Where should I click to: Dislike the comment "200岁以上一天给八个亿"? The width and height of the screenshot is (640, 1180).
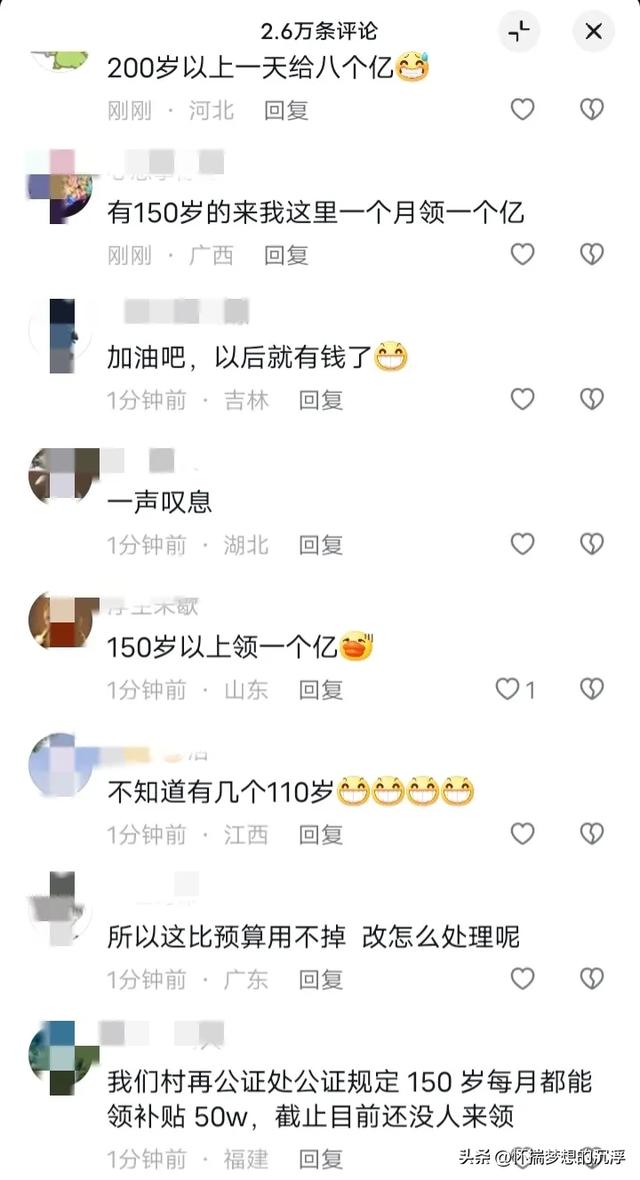click(592, 109)
